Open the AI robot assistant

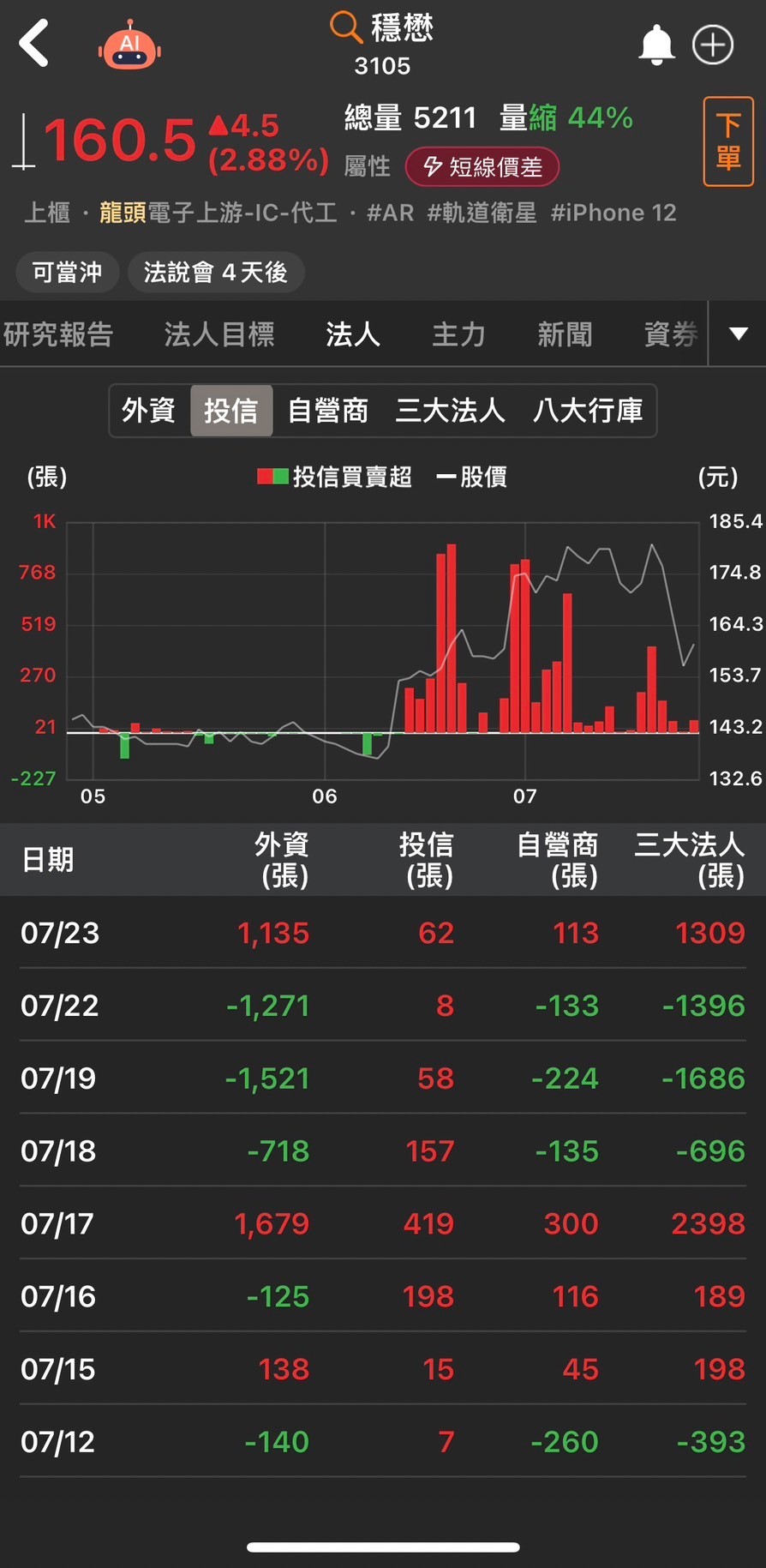pyautogui.click(x=129, y=45)
